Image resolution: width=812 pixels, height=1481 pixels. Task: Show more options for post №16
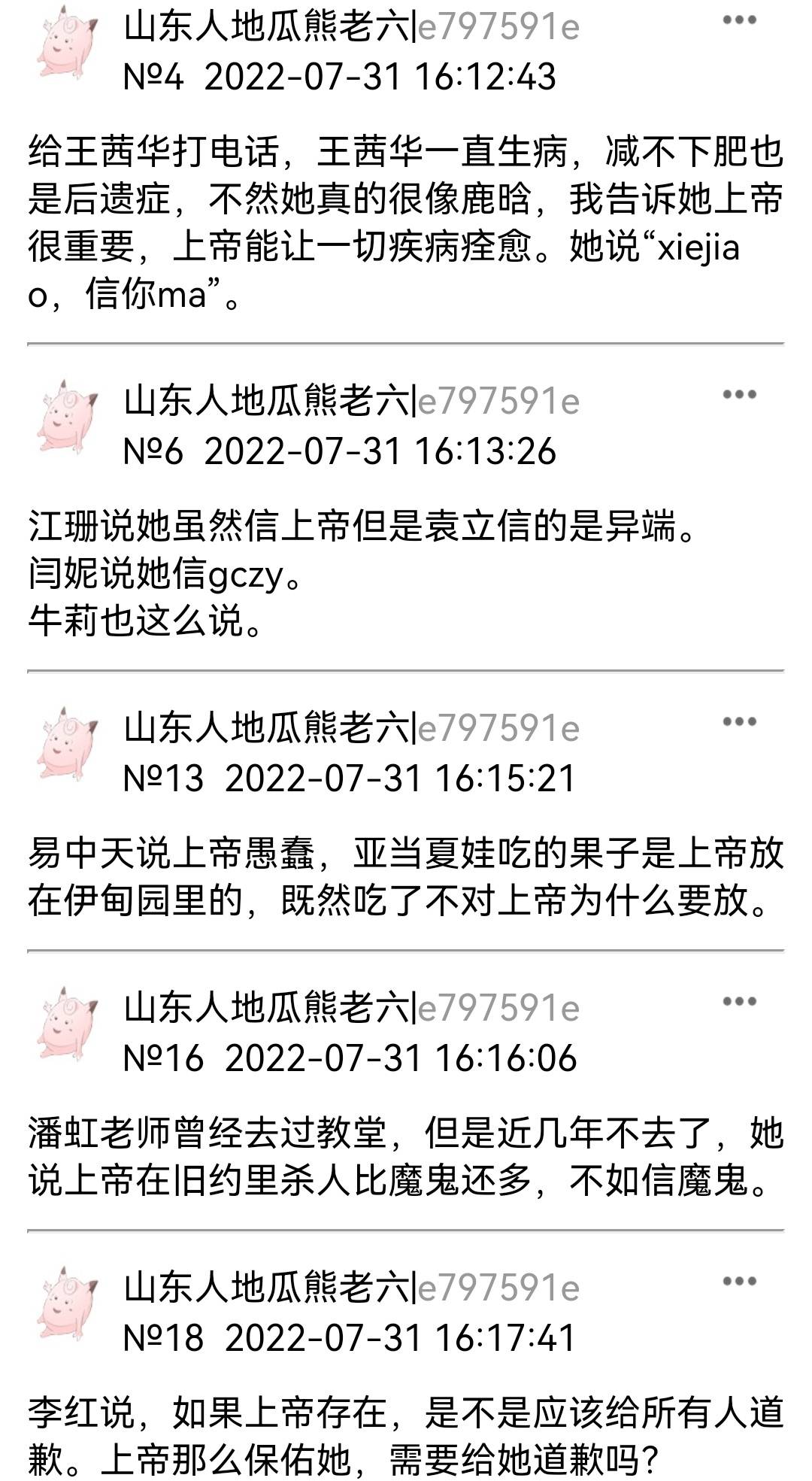738,1001
